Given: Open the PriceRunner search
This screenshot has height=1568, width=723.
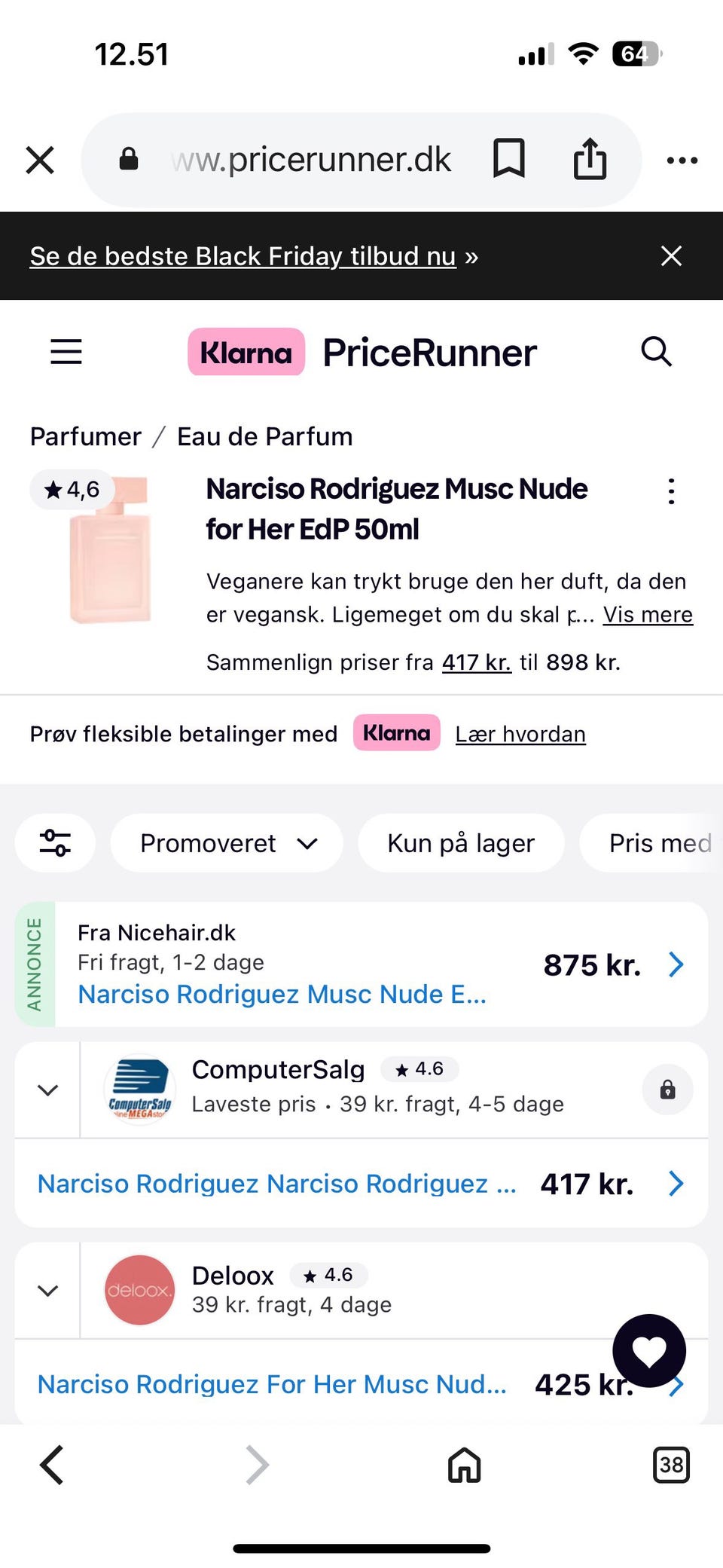Looking at the screenshot, I should (655, 351).
